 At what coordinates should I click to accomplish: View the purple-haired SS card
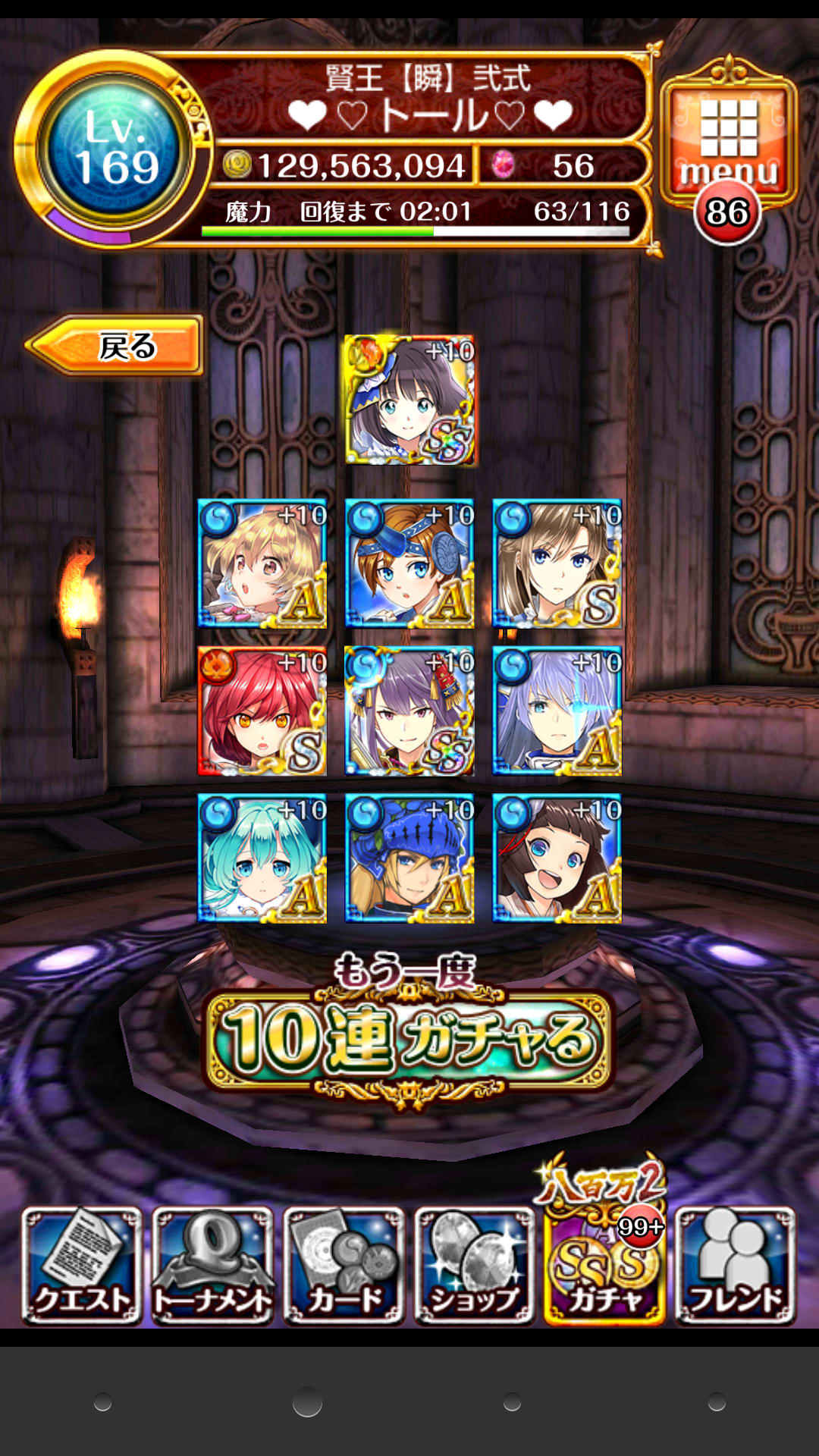click(x=409, y=711)
